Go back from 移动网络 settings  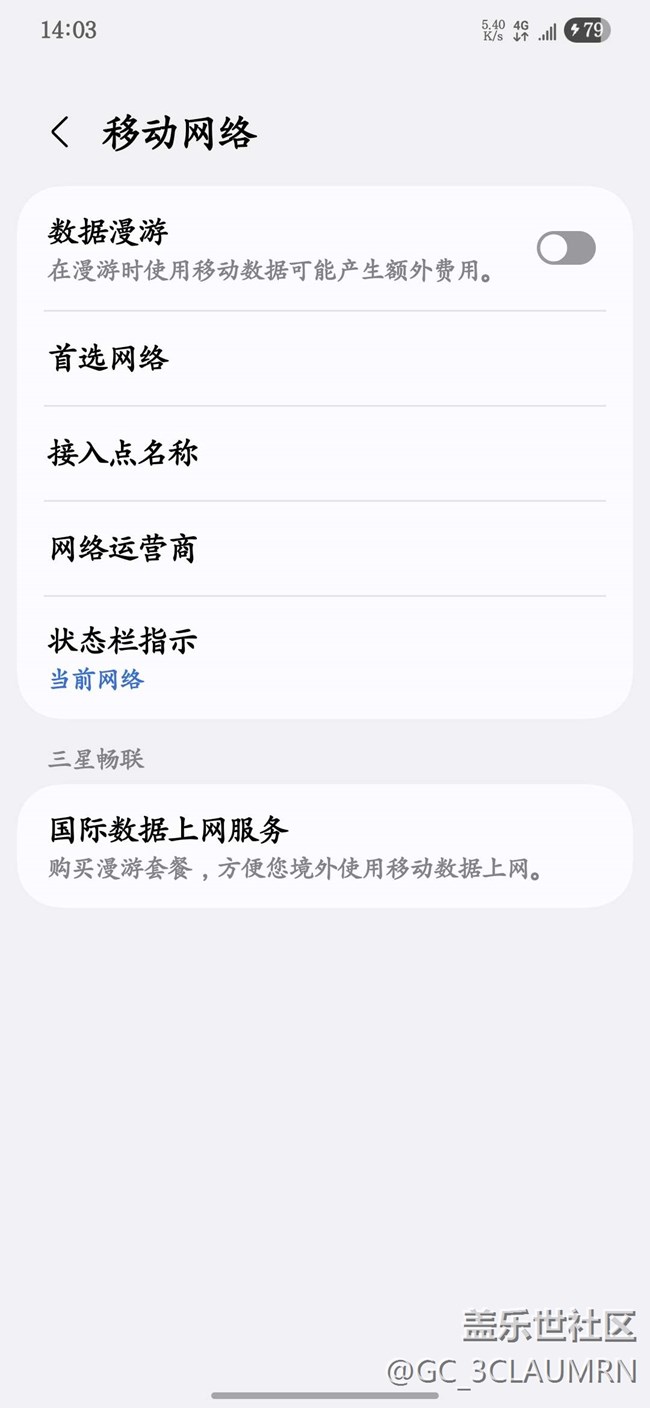point(60,132)
